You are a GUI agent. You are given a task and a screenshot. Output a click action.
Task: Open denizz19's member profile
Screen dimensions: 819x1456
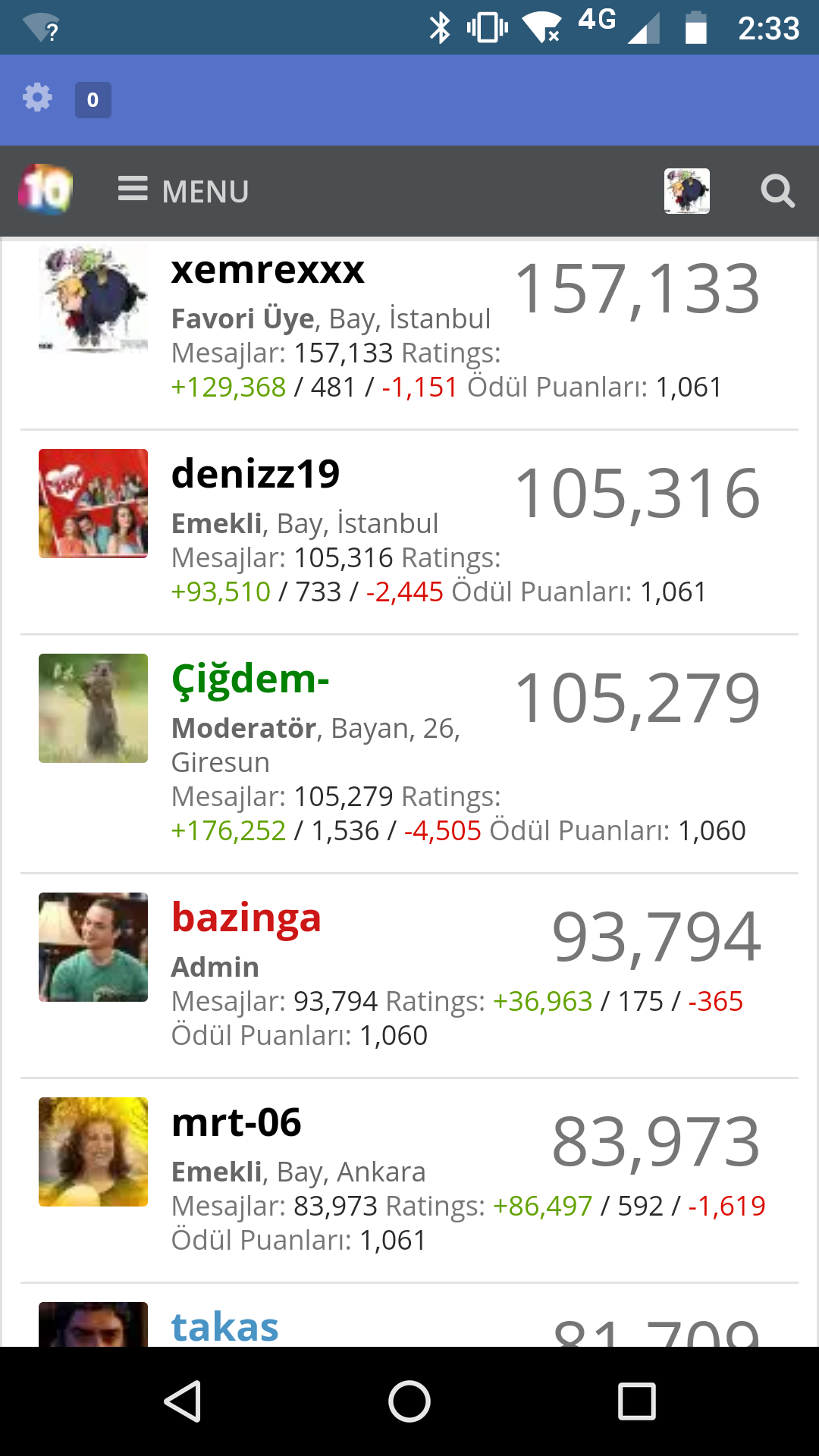pyautogui.click(x=256, y=475)
